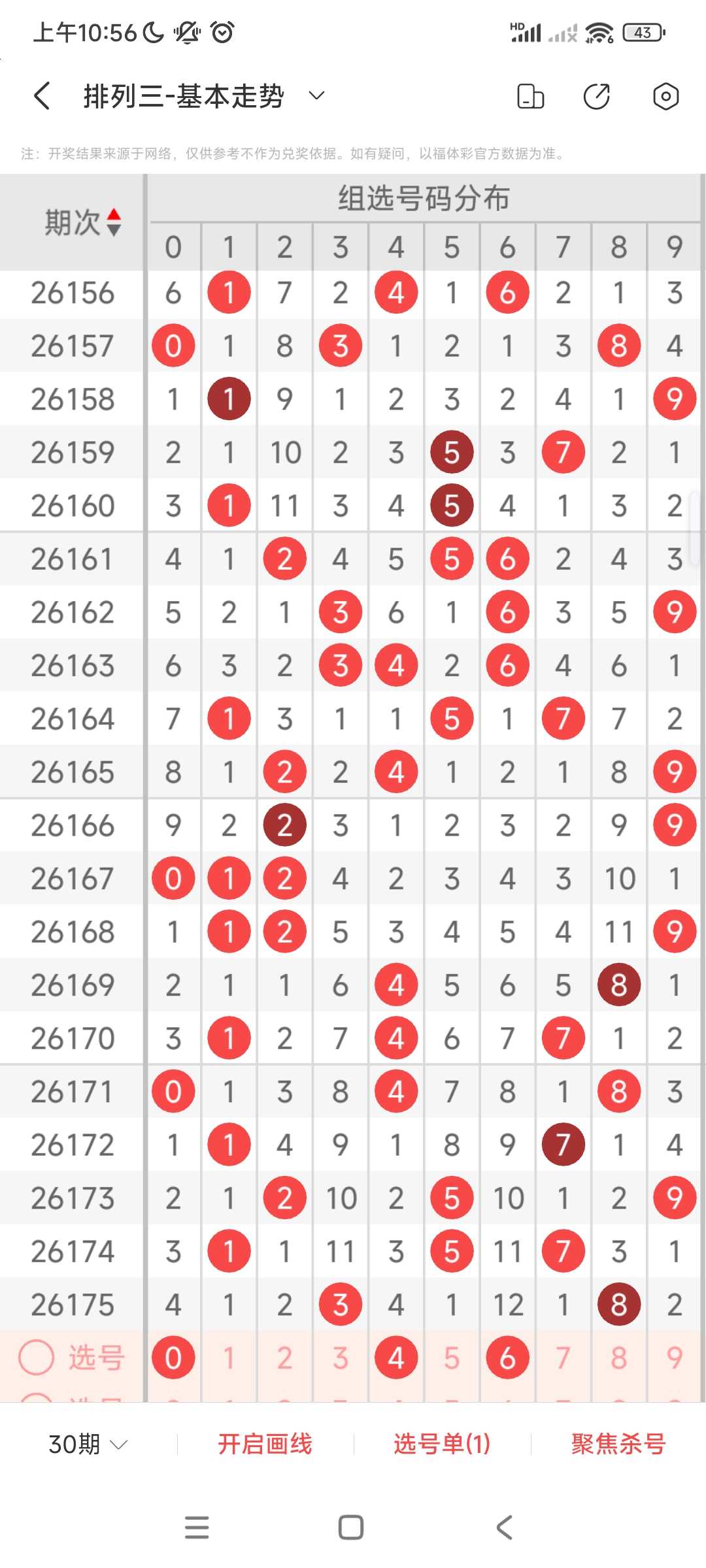Viewport: 706px width, 1568px height.
Task: Deselect number 6 in the 选号 row
Action: pyautogui.click(x=507, y=1358)
